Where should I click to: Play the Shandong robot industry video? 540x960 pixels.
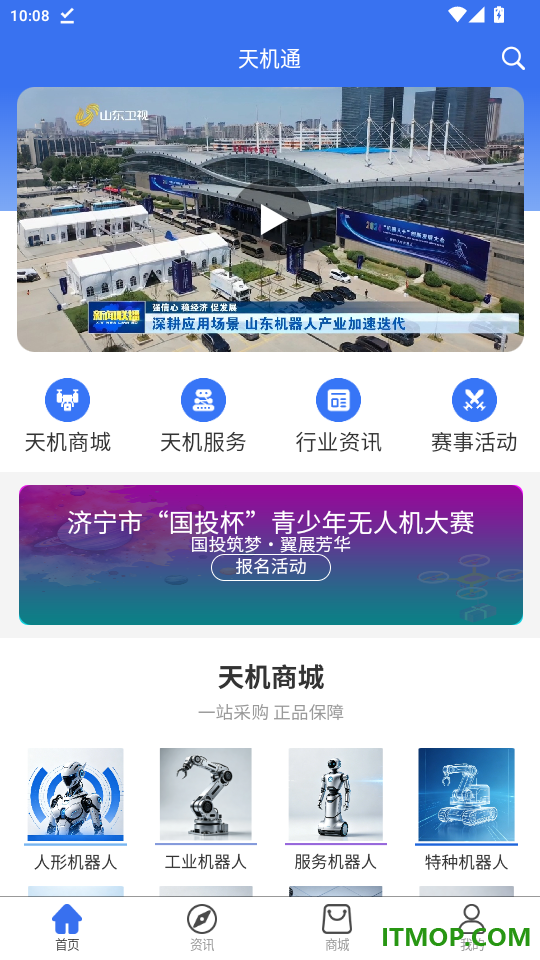tap(271, 220)
